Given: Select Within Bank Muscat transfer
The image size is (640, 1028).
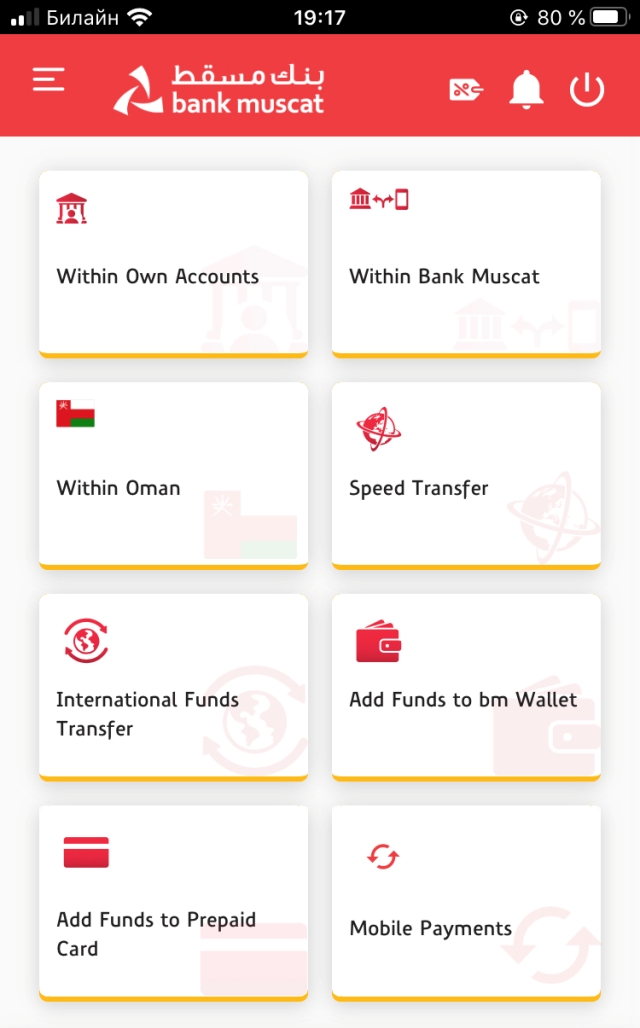Looking at the screenshot, I should click(x=466, y=263).
